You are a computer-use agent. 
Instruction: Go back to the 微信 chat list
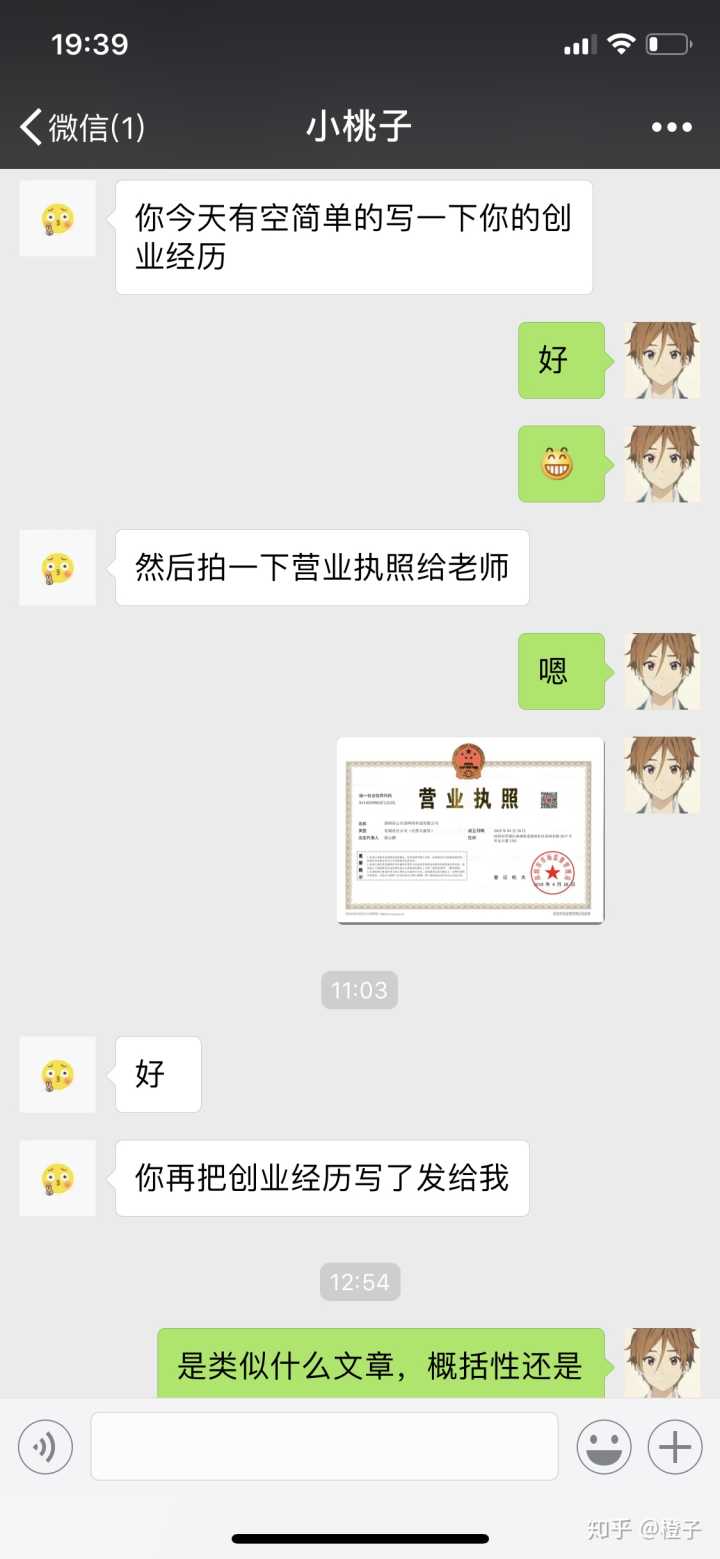[x=82, y=128]
